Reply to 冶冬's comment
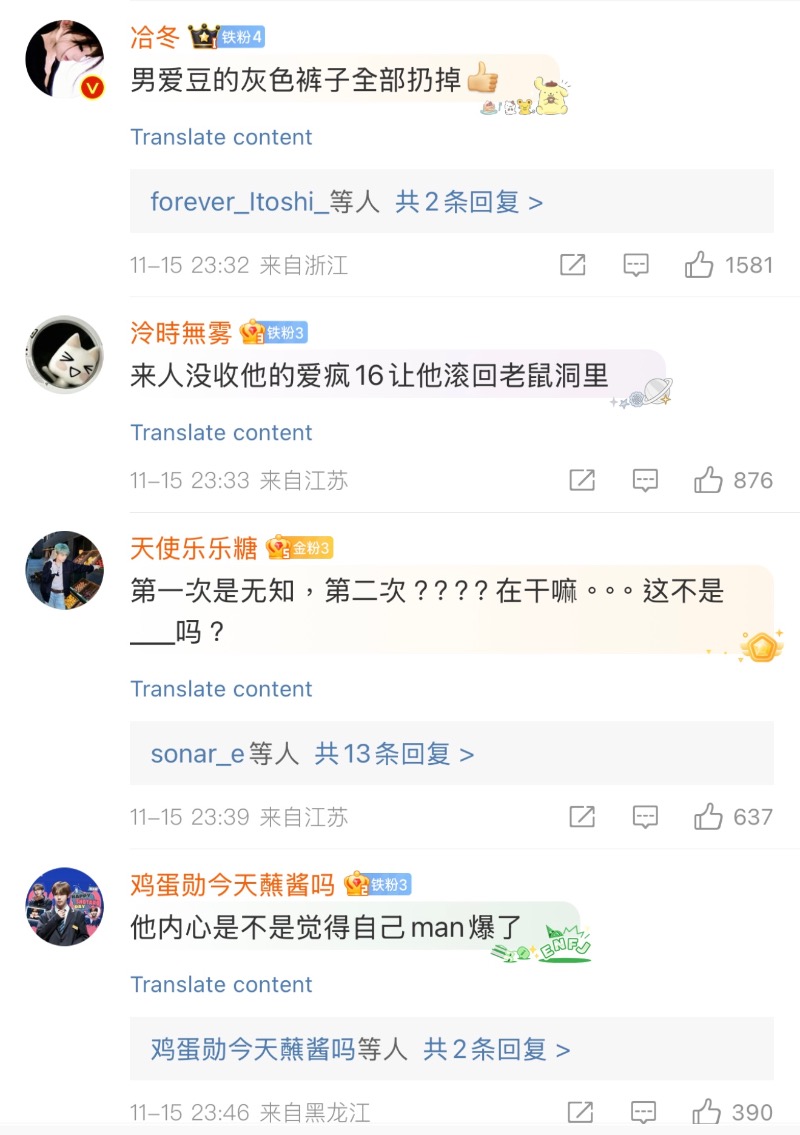The width and height of the screenshot is (800, 1135). point(636,265)
